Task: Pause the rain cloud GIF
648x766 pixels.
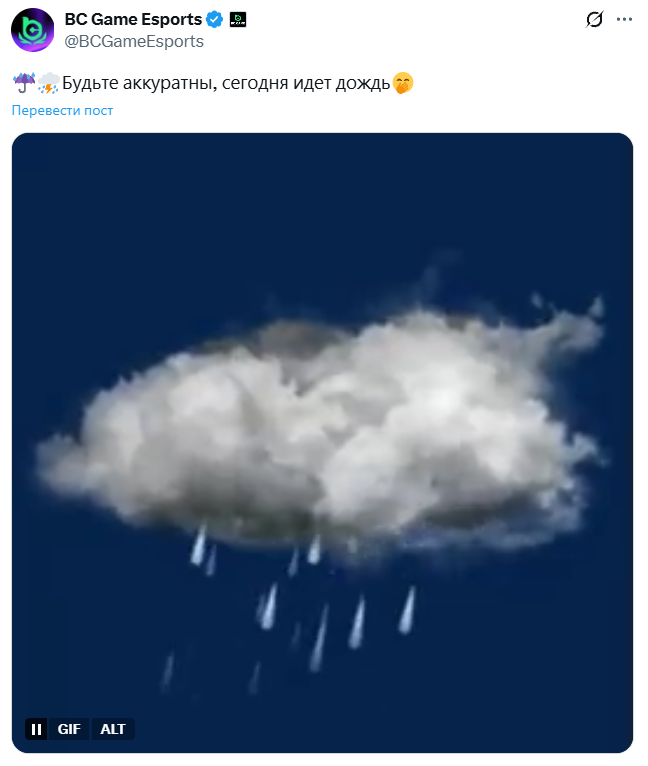Action: pyautogui.click(x=36, y=729)
